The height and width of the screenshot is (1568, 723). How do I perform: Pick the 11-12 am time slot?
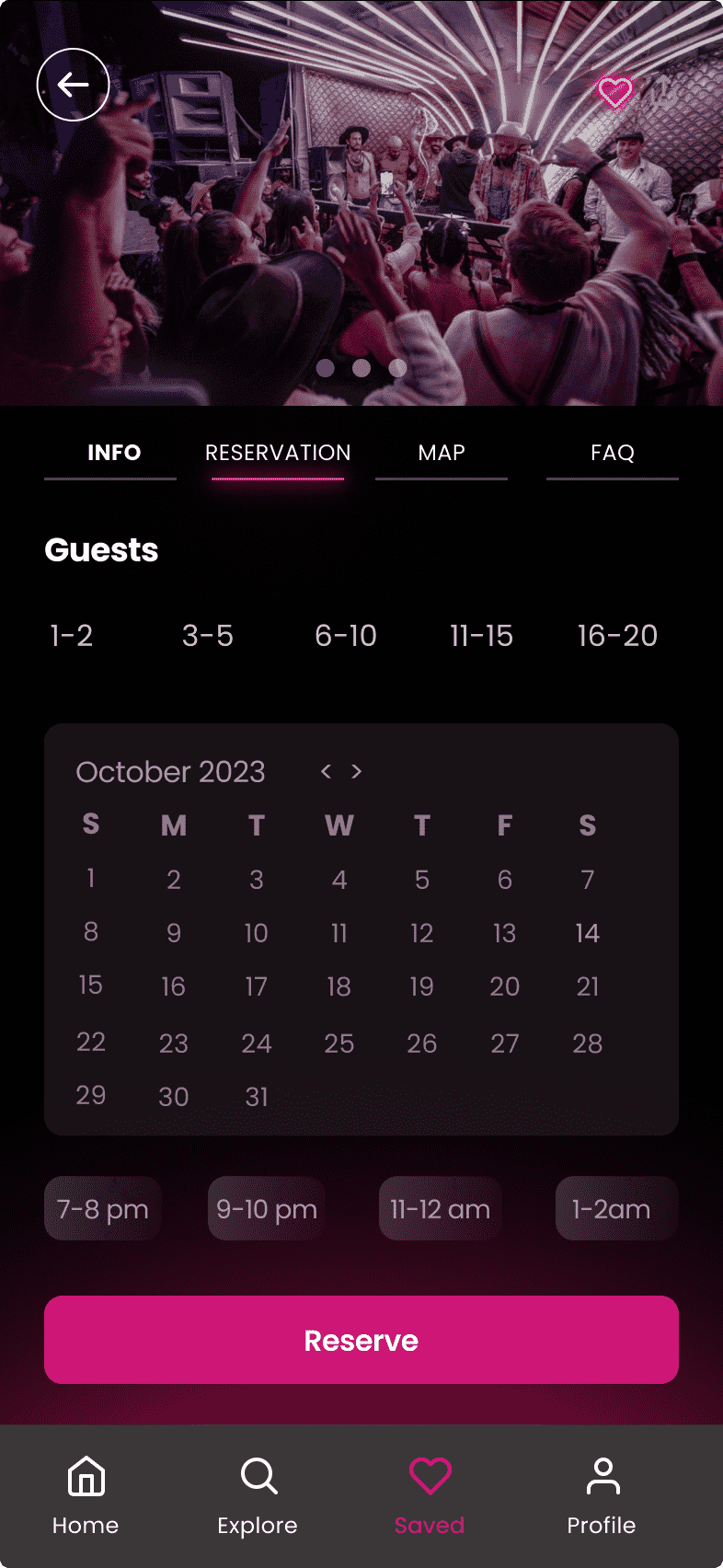tap(440, 1208)
